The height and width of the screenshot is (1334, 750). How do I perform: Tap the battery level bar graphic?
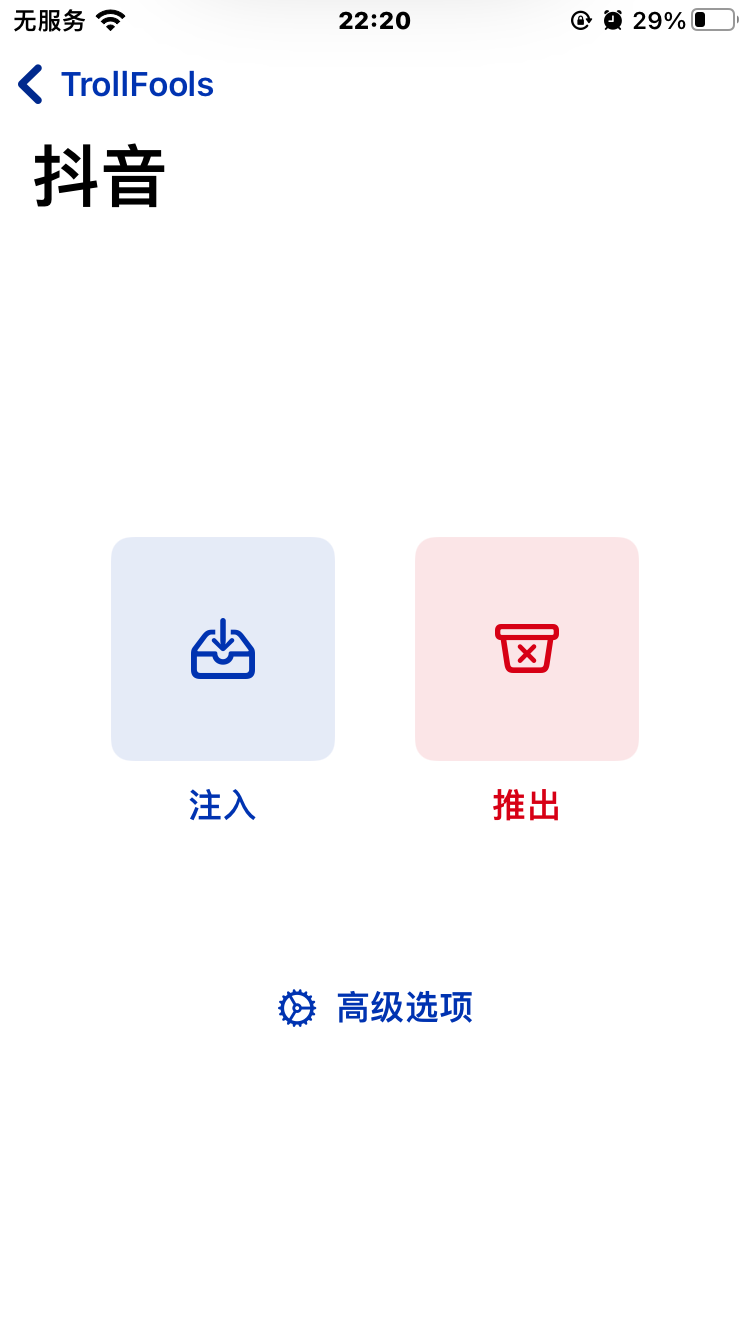click(712, 18)
